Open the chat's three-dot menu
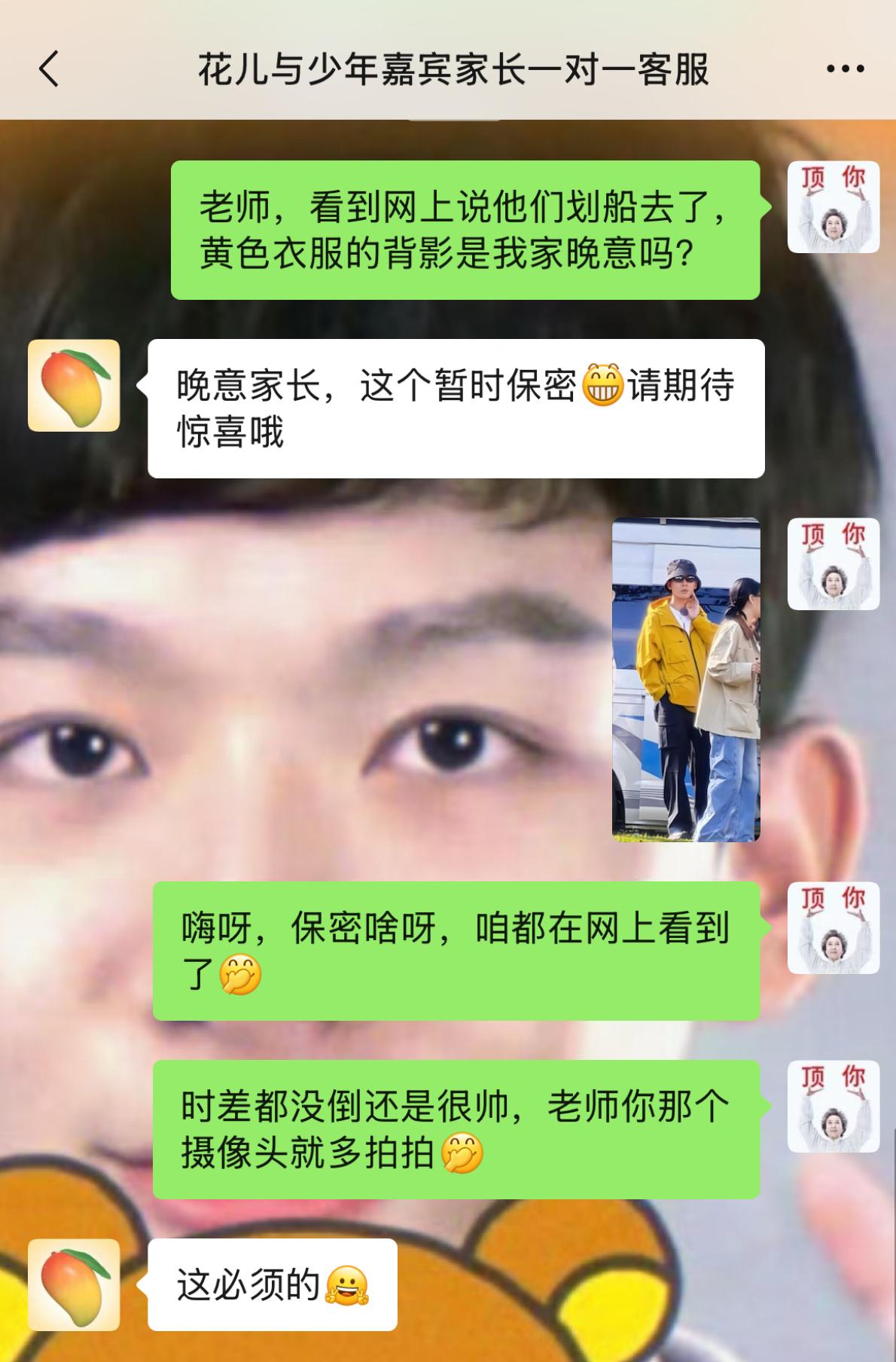The height and width of the screenshot is (1362, 896). pos(845,69)
